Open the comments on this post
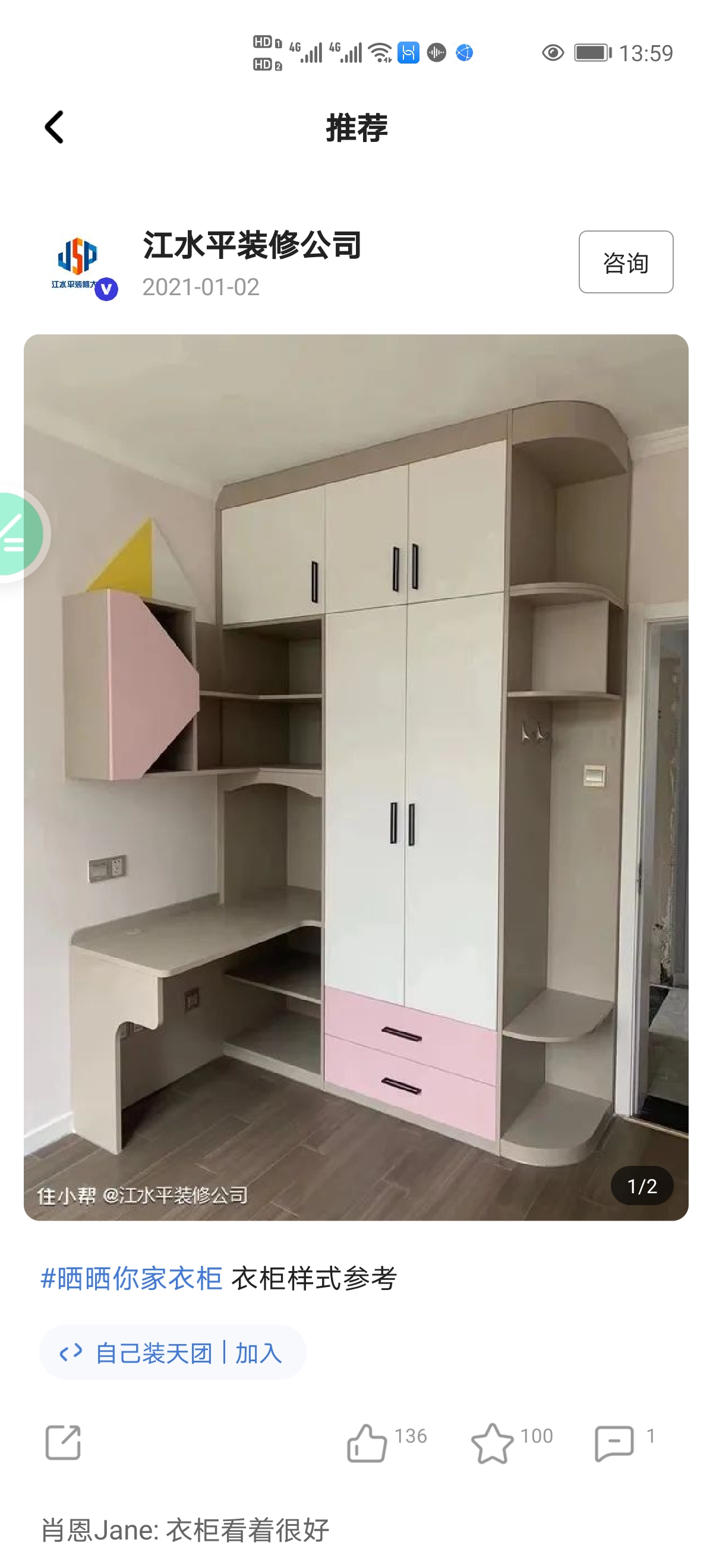Viewport: 713px width, 1568px height. 614,1442
